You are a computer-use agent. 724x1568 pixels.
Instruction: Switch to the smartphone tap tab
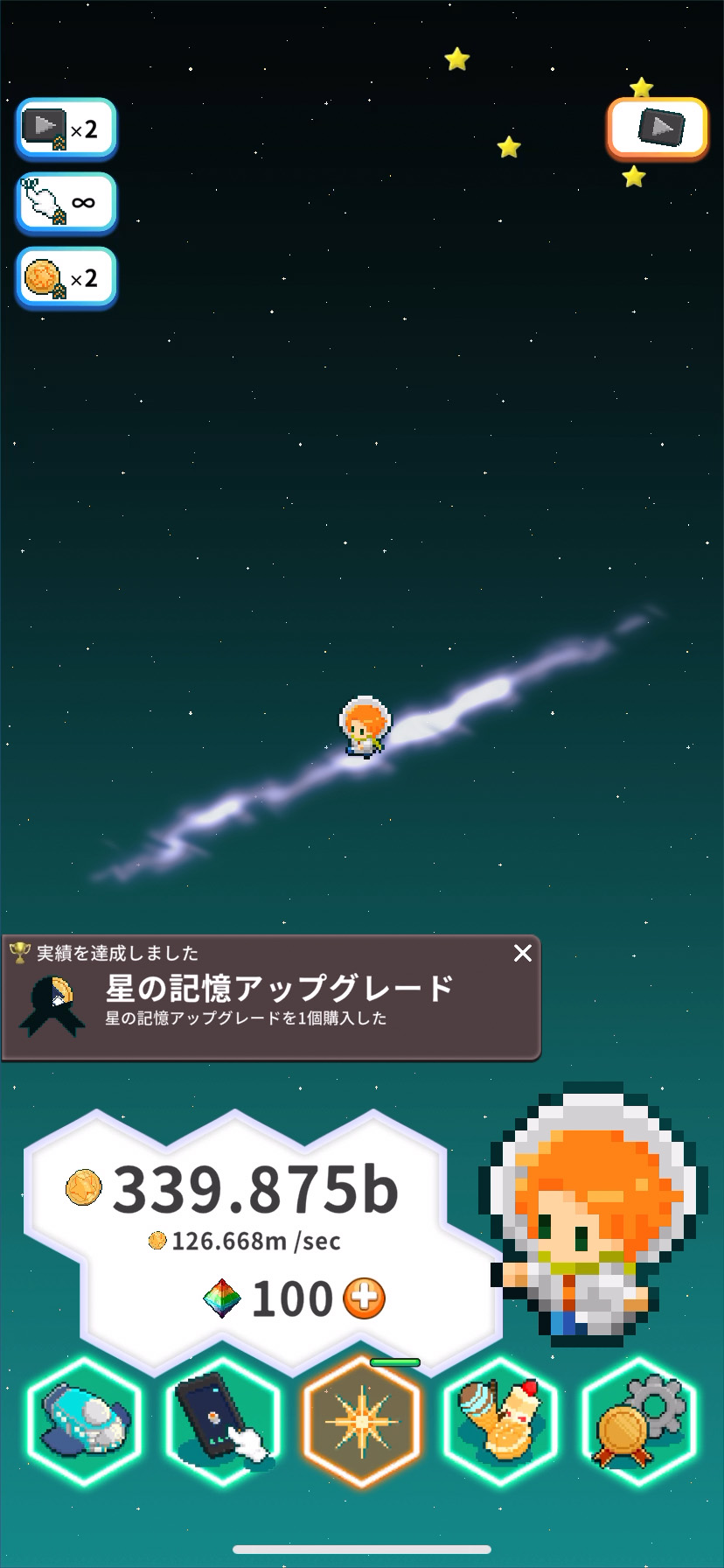[x=223, y=1421]
